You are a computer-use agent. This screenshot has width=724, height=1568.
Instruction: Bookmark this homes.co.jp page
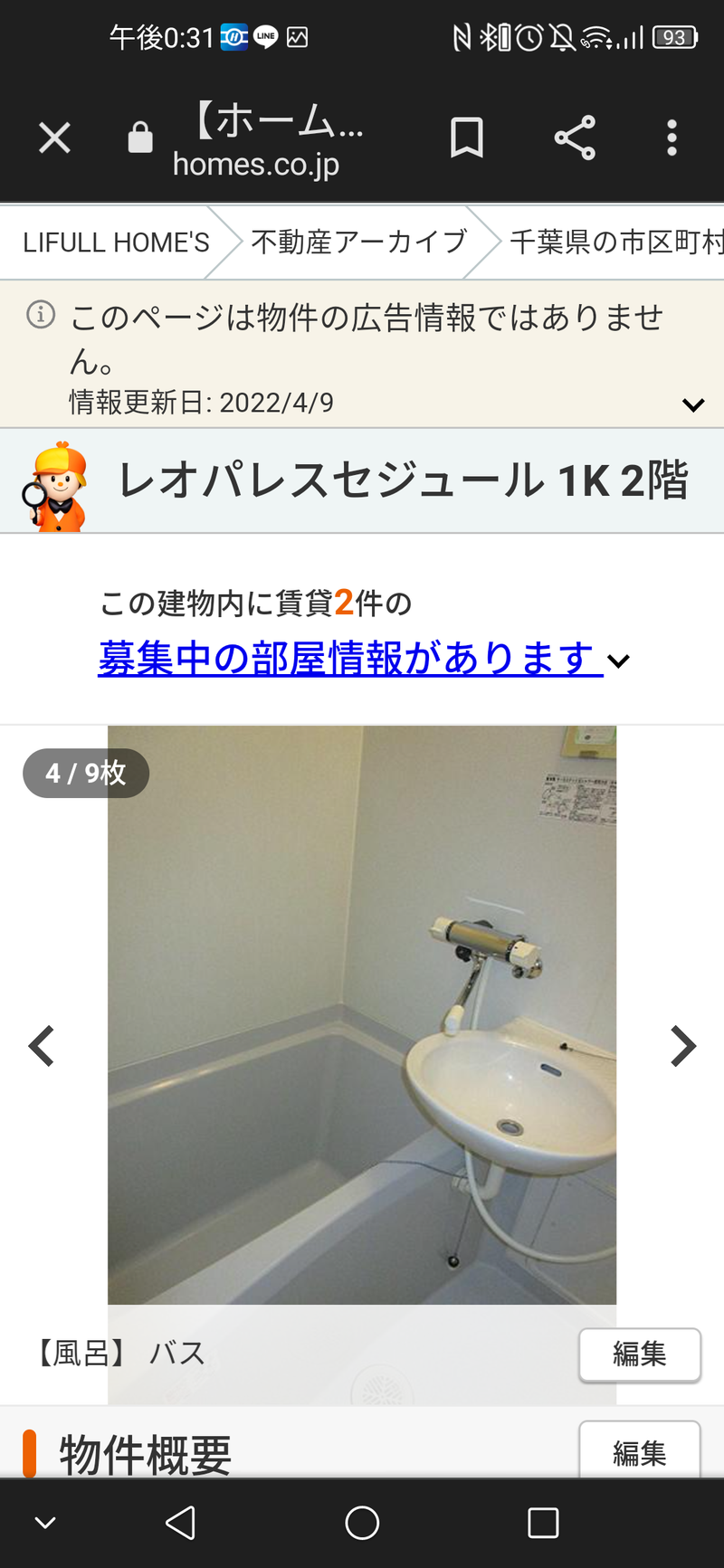tap(467, 138)
